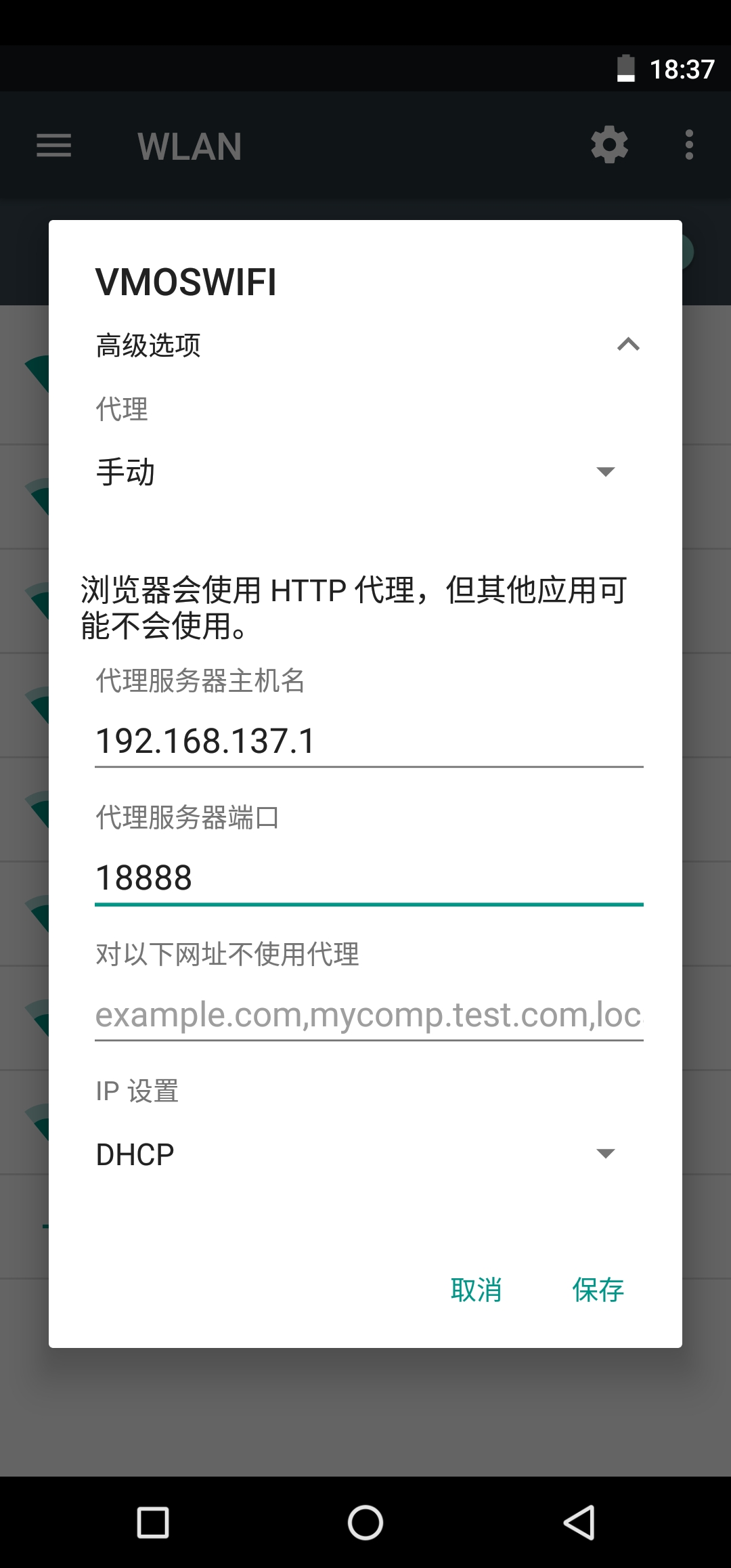Screen dimensions: 731x1568
Task: Tap the WLAN title in the app bar
Action: (190, 146)
